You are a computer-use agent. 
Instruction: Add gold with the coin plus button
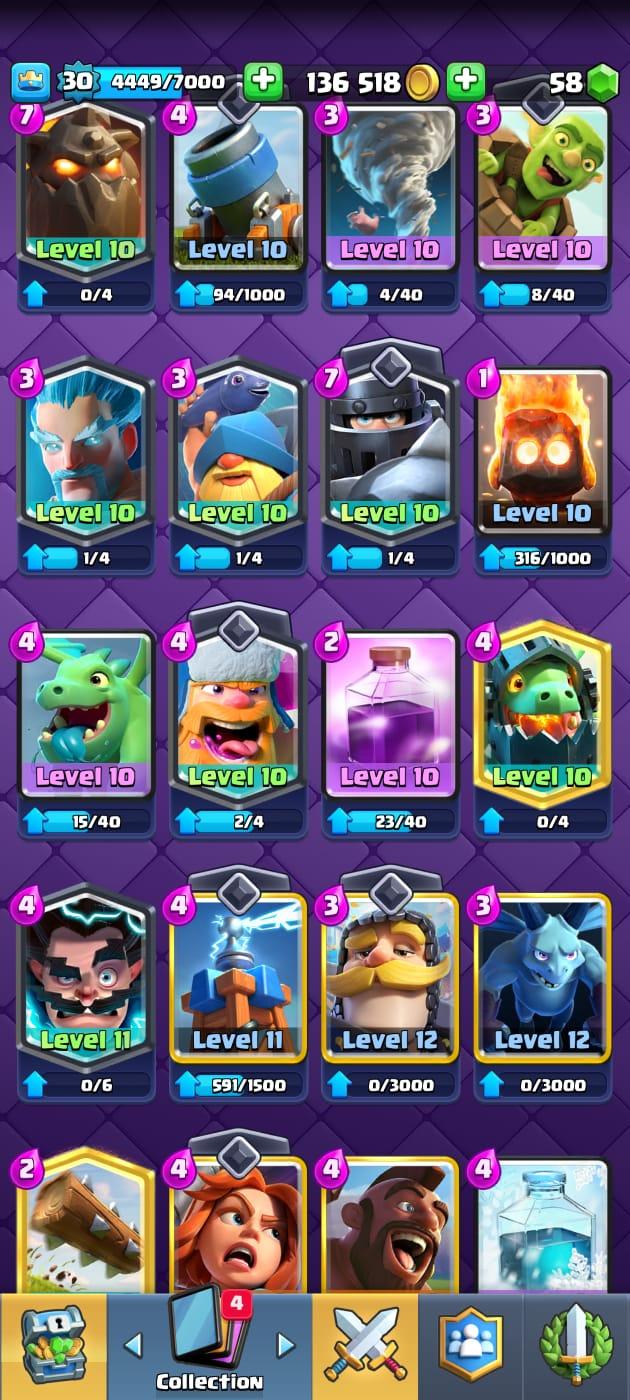(466, 82)
